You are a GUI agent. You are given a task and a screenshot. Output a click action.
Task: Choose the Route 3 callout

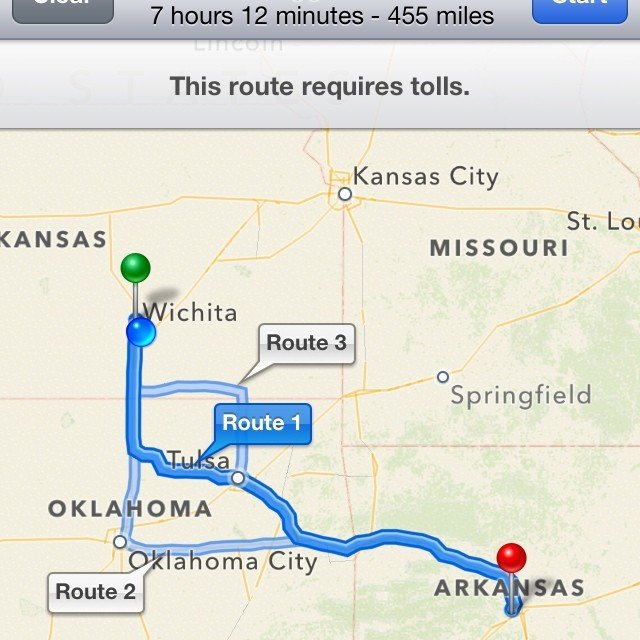[x=306, y=344]
